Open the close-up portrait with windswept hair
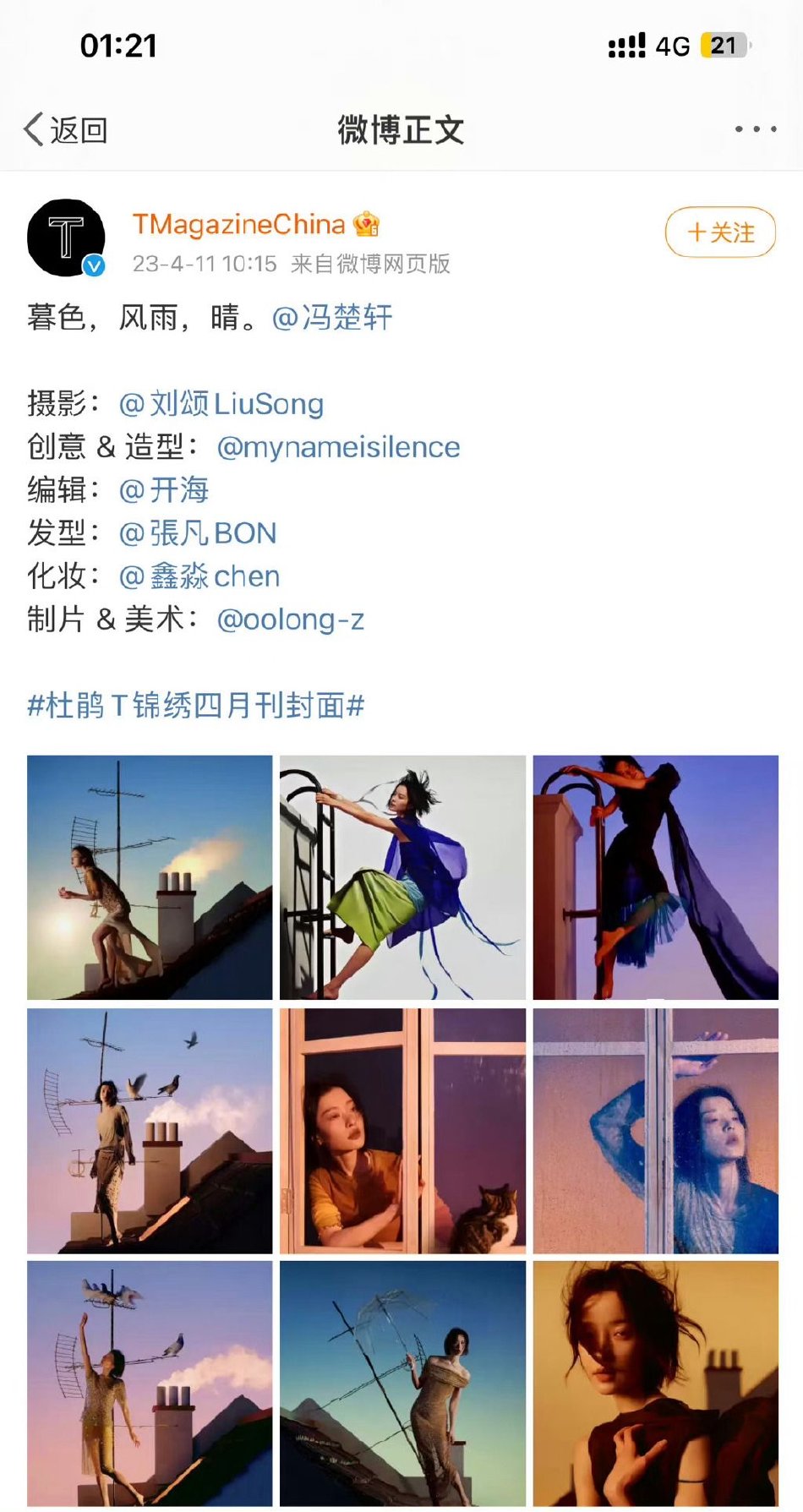This screenshot has height=1512, width=803. (655, 1383)
